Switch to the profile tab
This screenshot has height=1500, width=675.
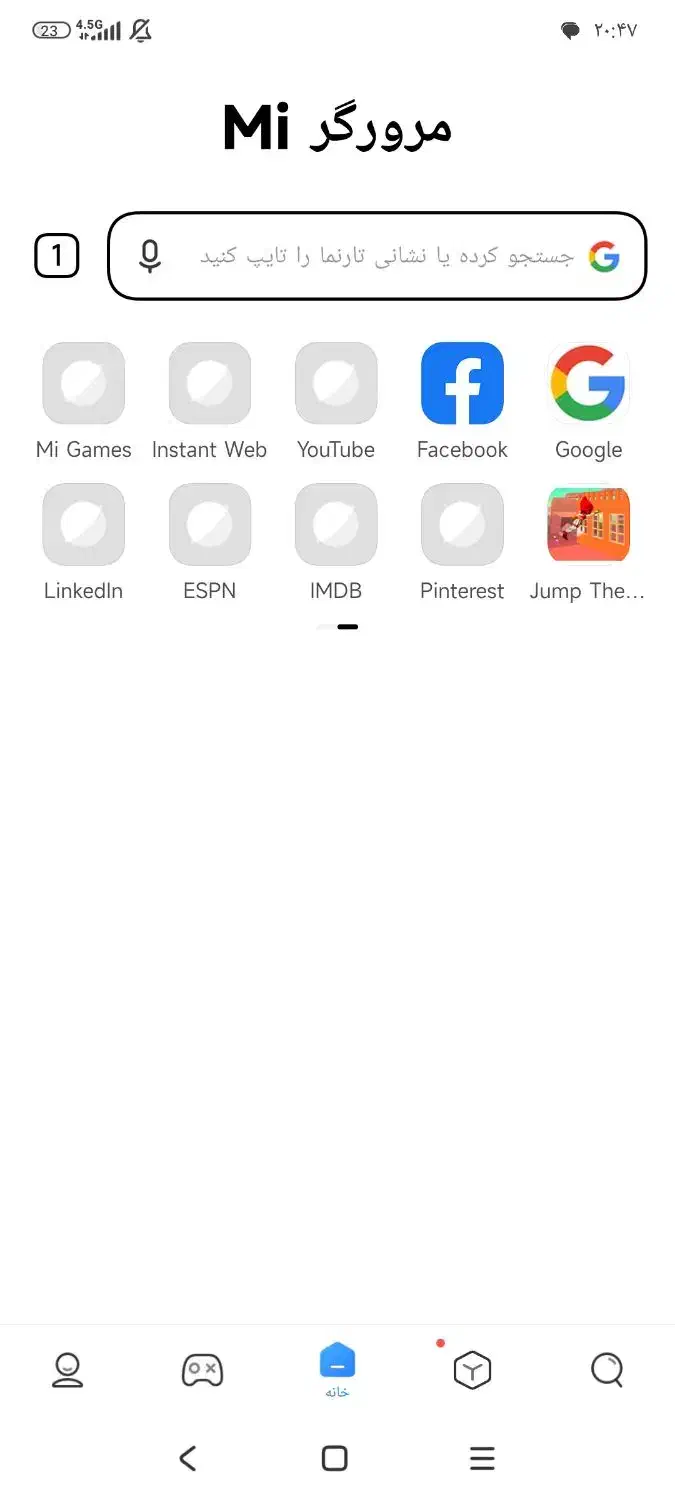[67, 1369]
